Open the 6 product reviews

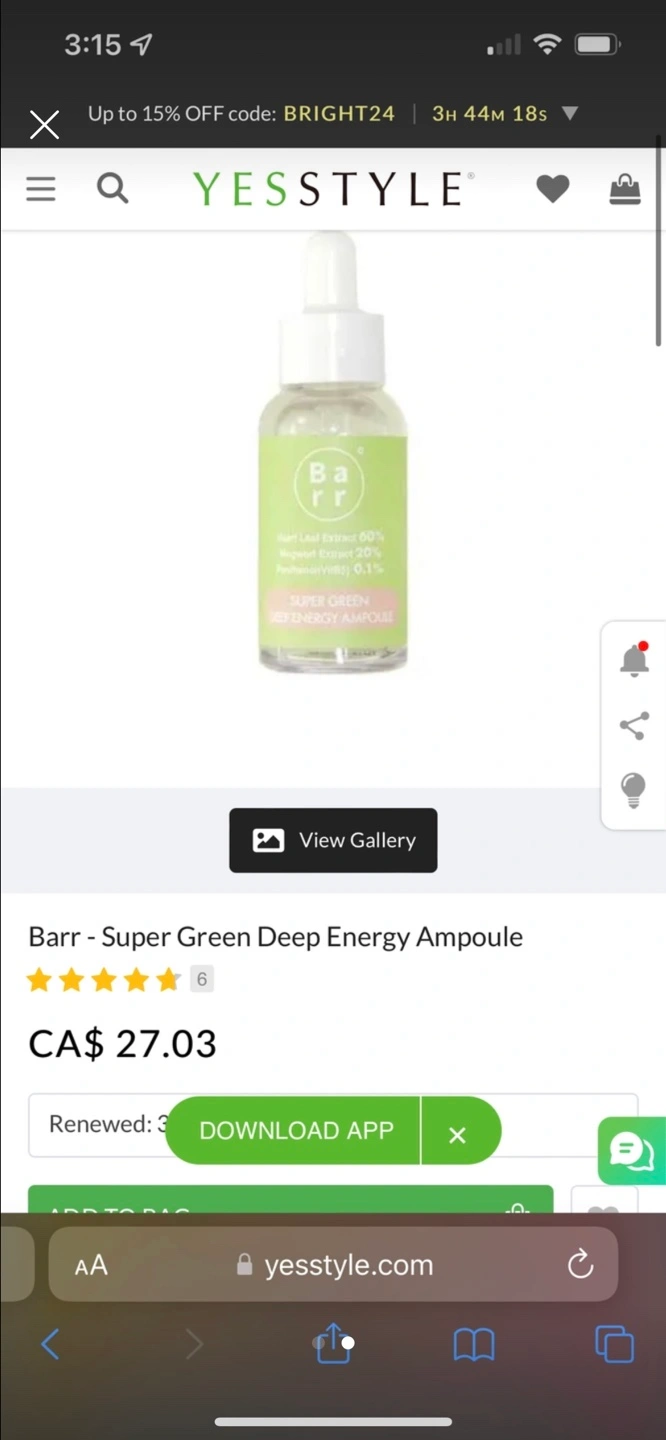[202, 979]
